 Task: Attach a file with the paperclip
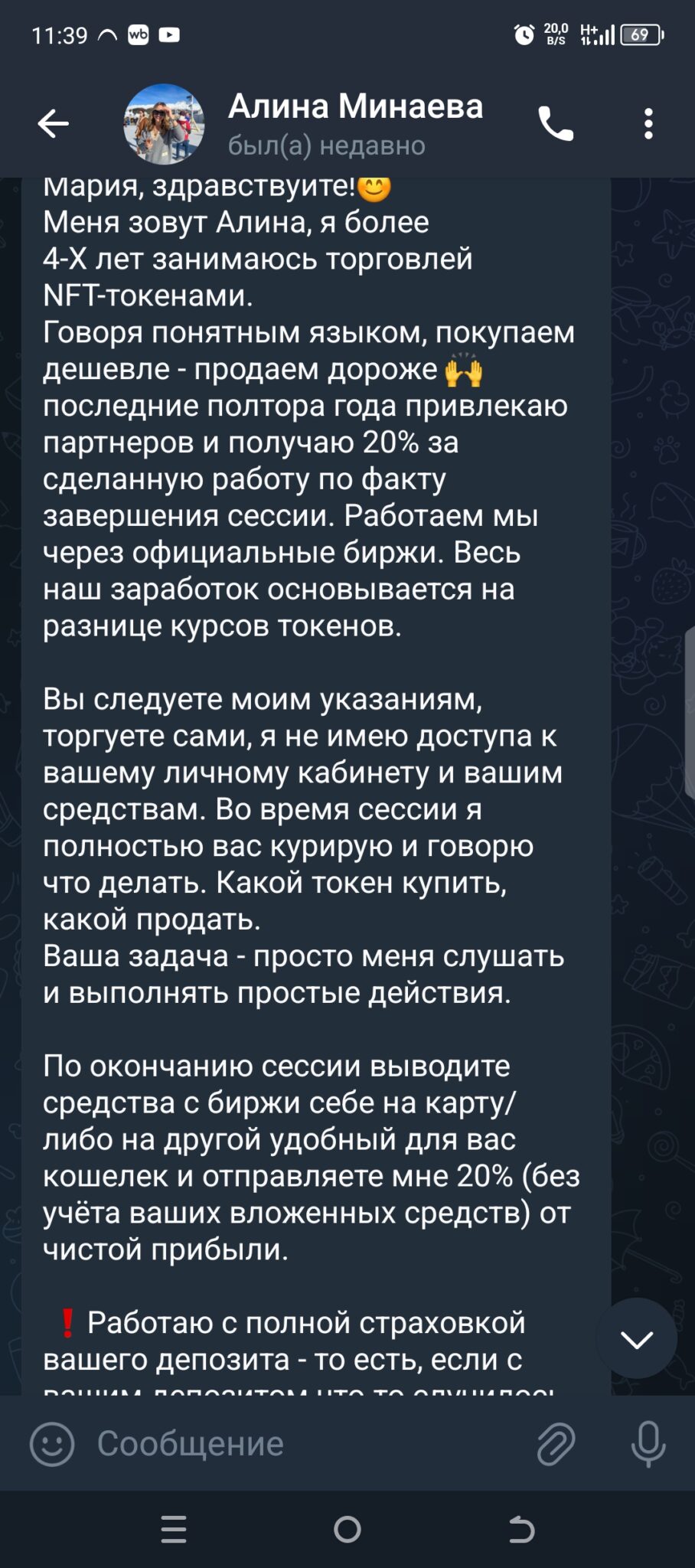(x=556, y=1444)
